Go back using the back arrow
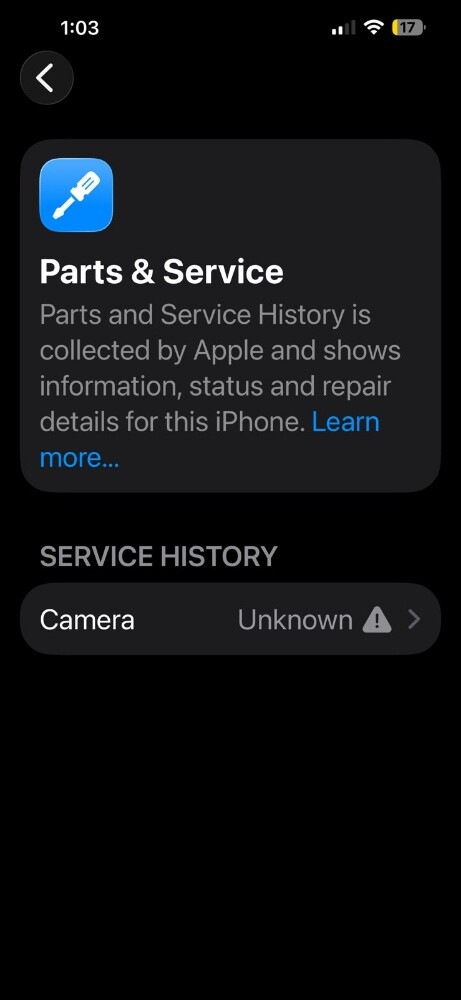Viewport: 461px width, 1000px height. coord(47,78)
